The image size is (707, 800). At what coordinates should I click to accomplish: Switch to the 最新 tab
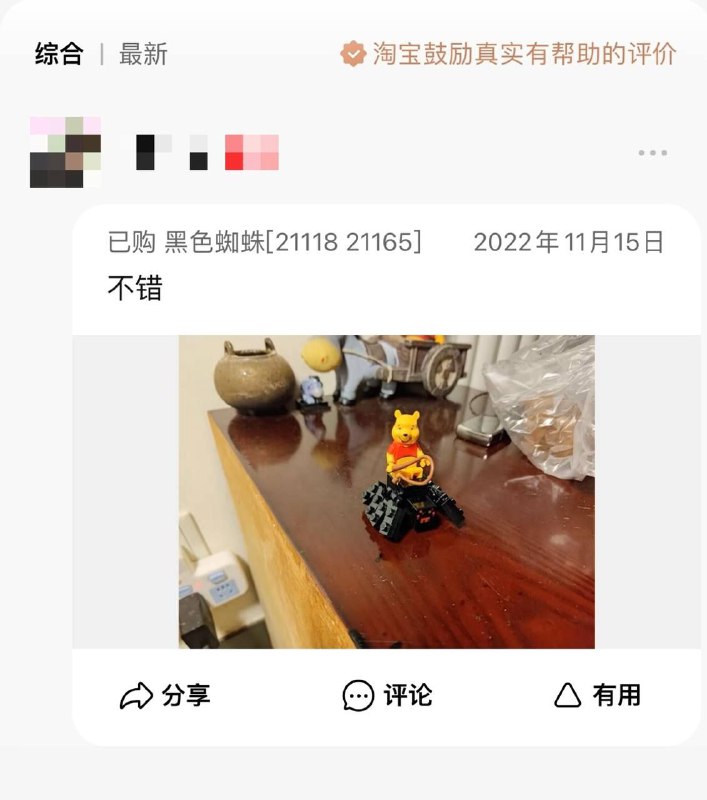[143, 54]
